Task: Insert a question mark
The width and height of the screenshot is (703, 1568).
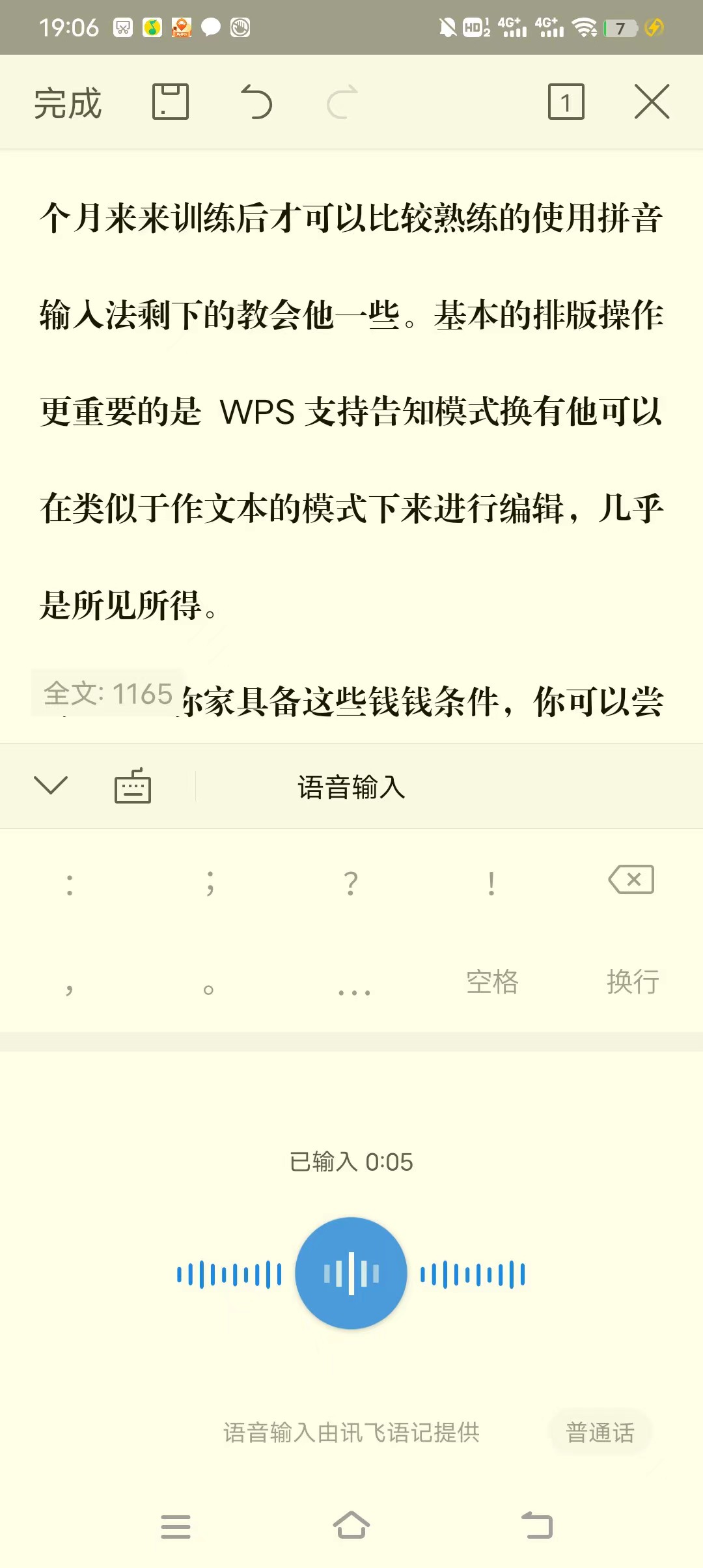Action: (351, 883)
